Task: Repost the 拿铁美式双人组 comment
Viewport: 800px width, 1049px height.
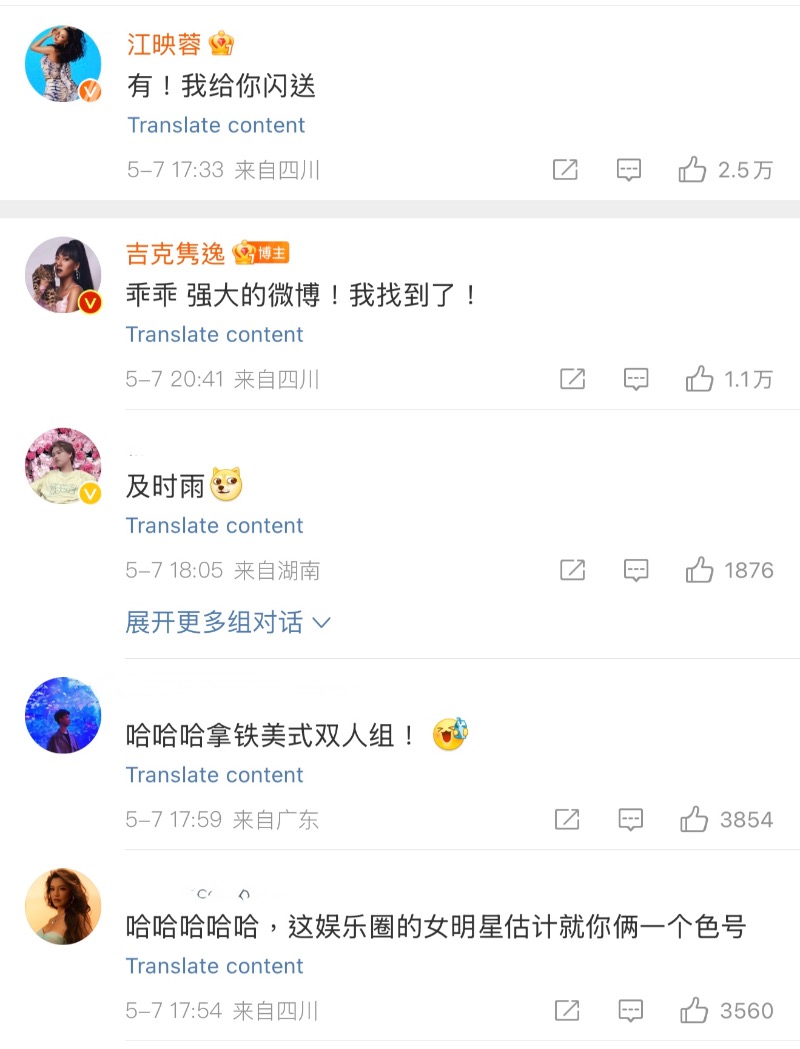Action: (x=567, y=820)
